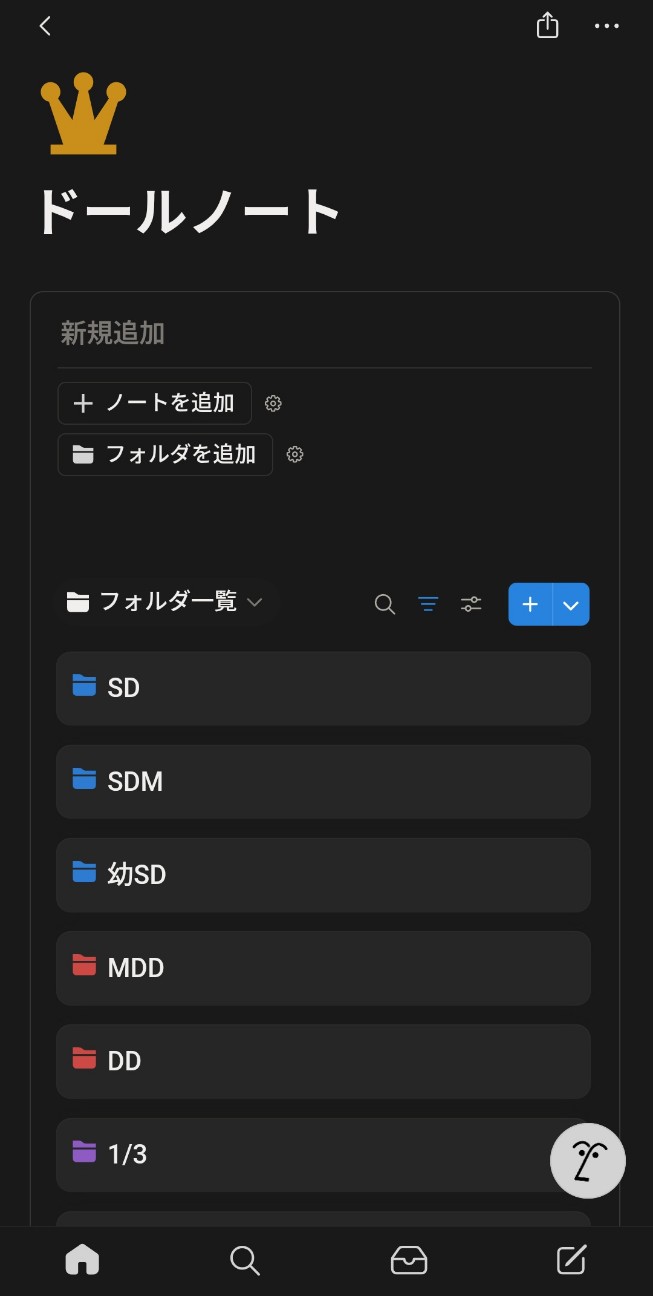Share this page

coord(547,26)
